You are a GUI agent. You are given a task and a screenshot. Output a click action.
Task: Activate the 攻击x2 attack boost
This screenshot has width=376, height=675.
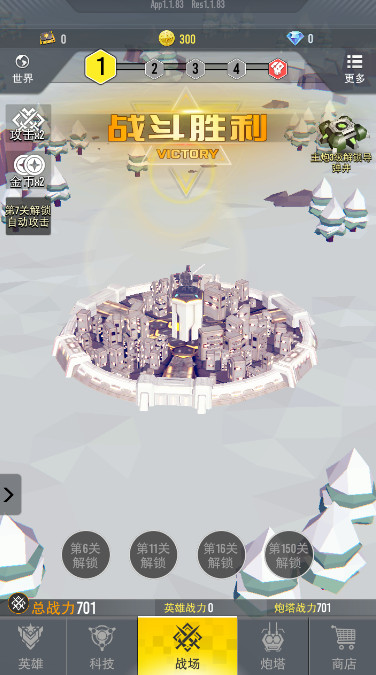pos(28,124)
